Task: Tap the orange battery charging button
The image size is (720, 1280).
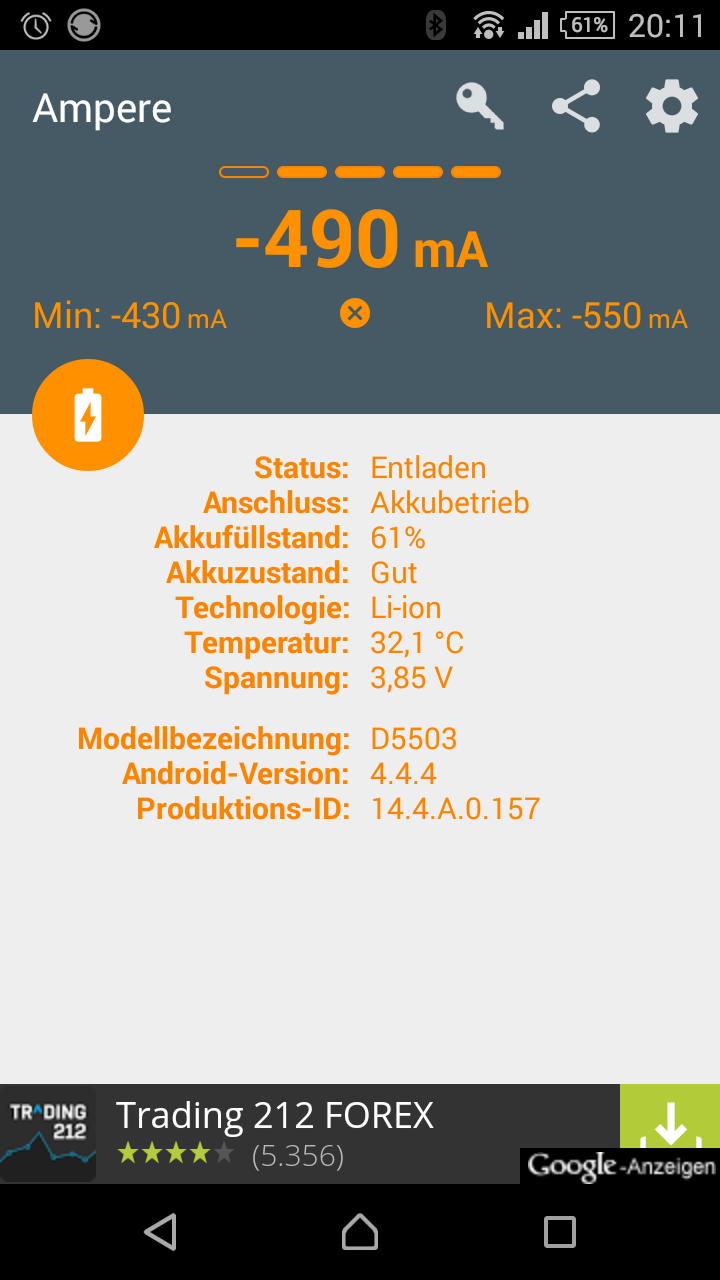Action: click(x=88, y=415)
